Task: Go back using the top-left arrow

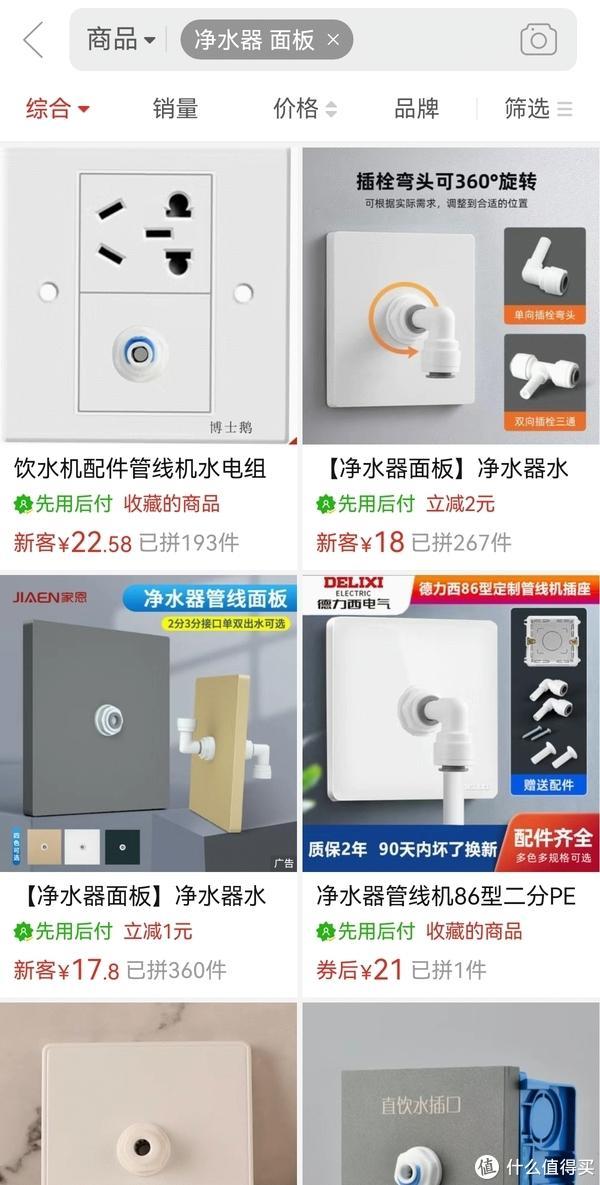Action: (x=33, y=40)
